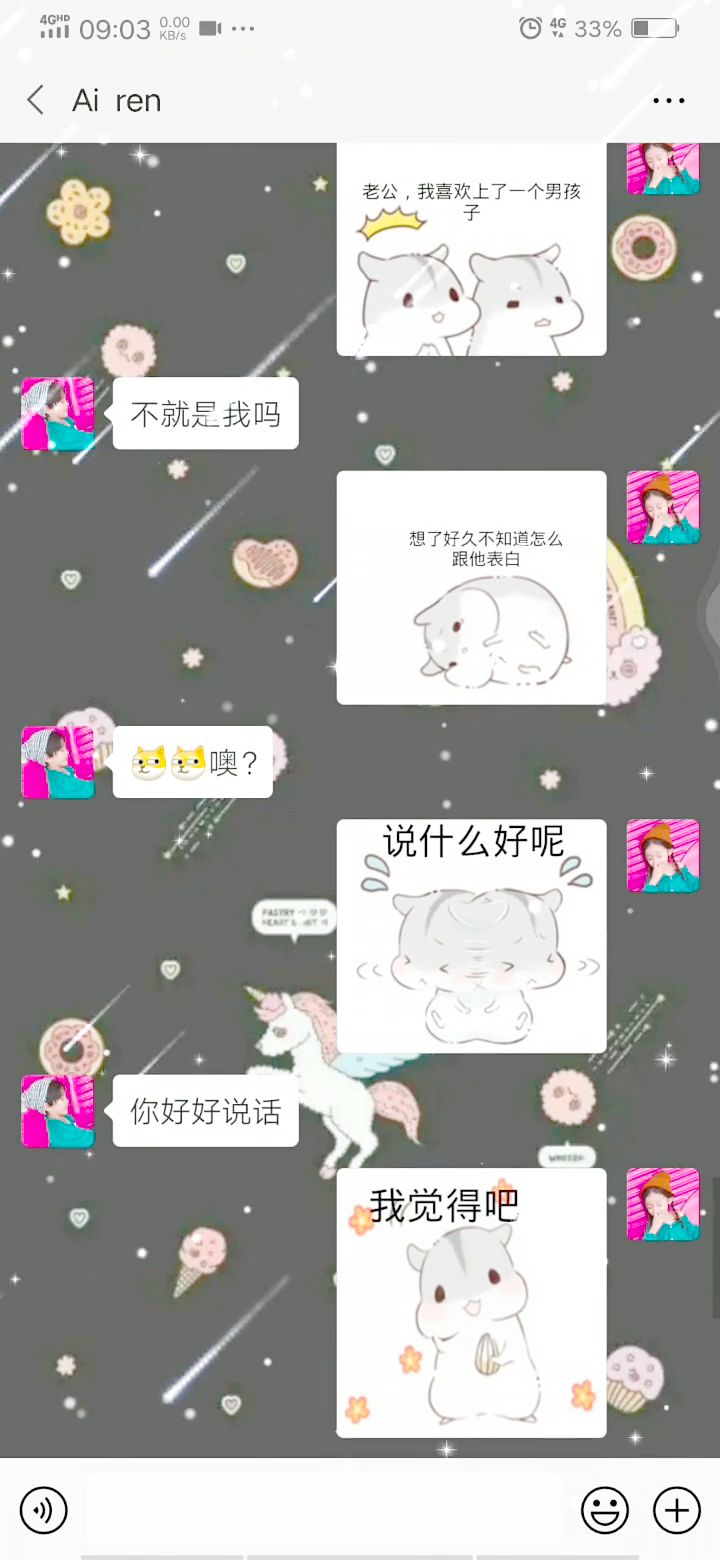Open the hamster sticker saying 说什么好呢
Screen dimensions: 720x1560
point(471,936)
